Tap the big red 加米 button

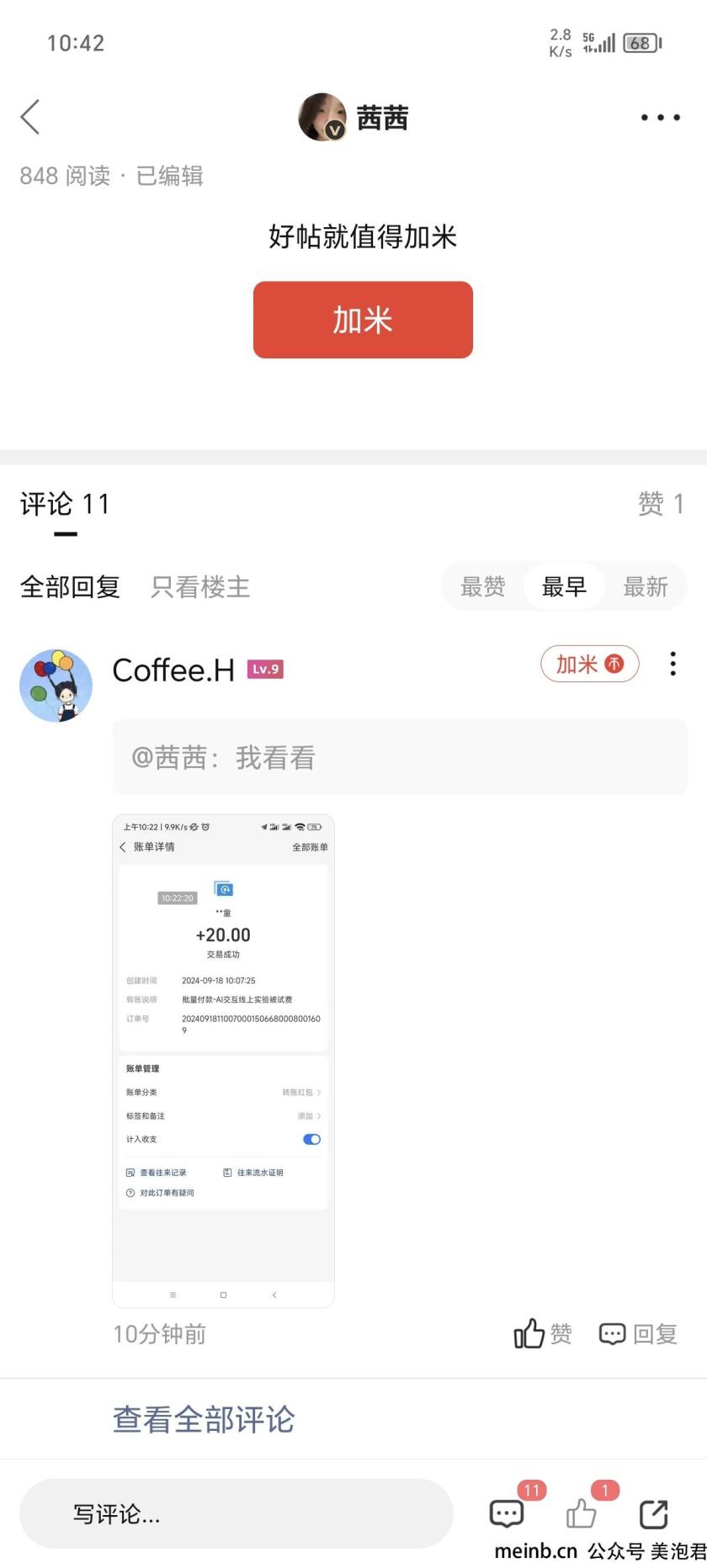pos(363,320)
